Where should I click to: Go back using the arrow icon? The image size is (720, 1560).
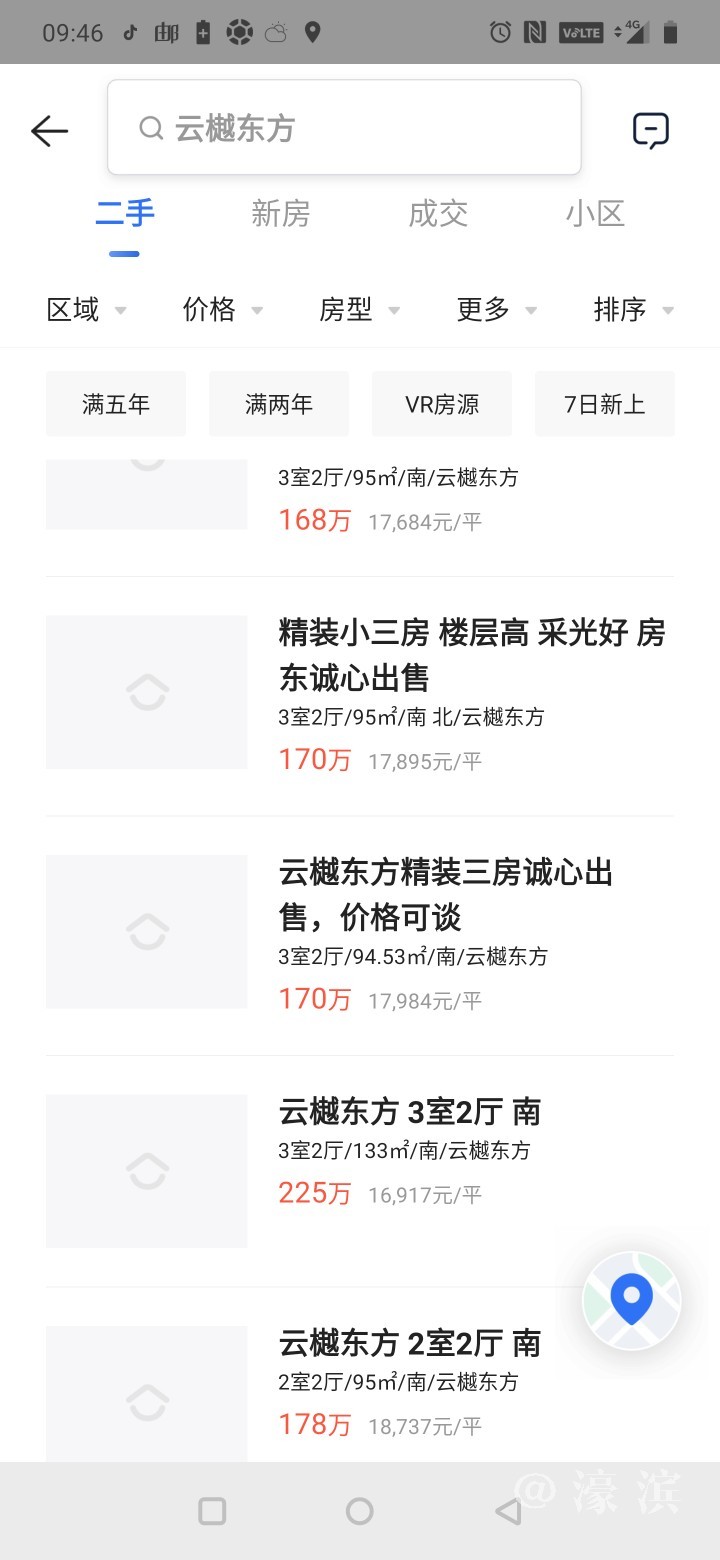click(x=49, y=131)
